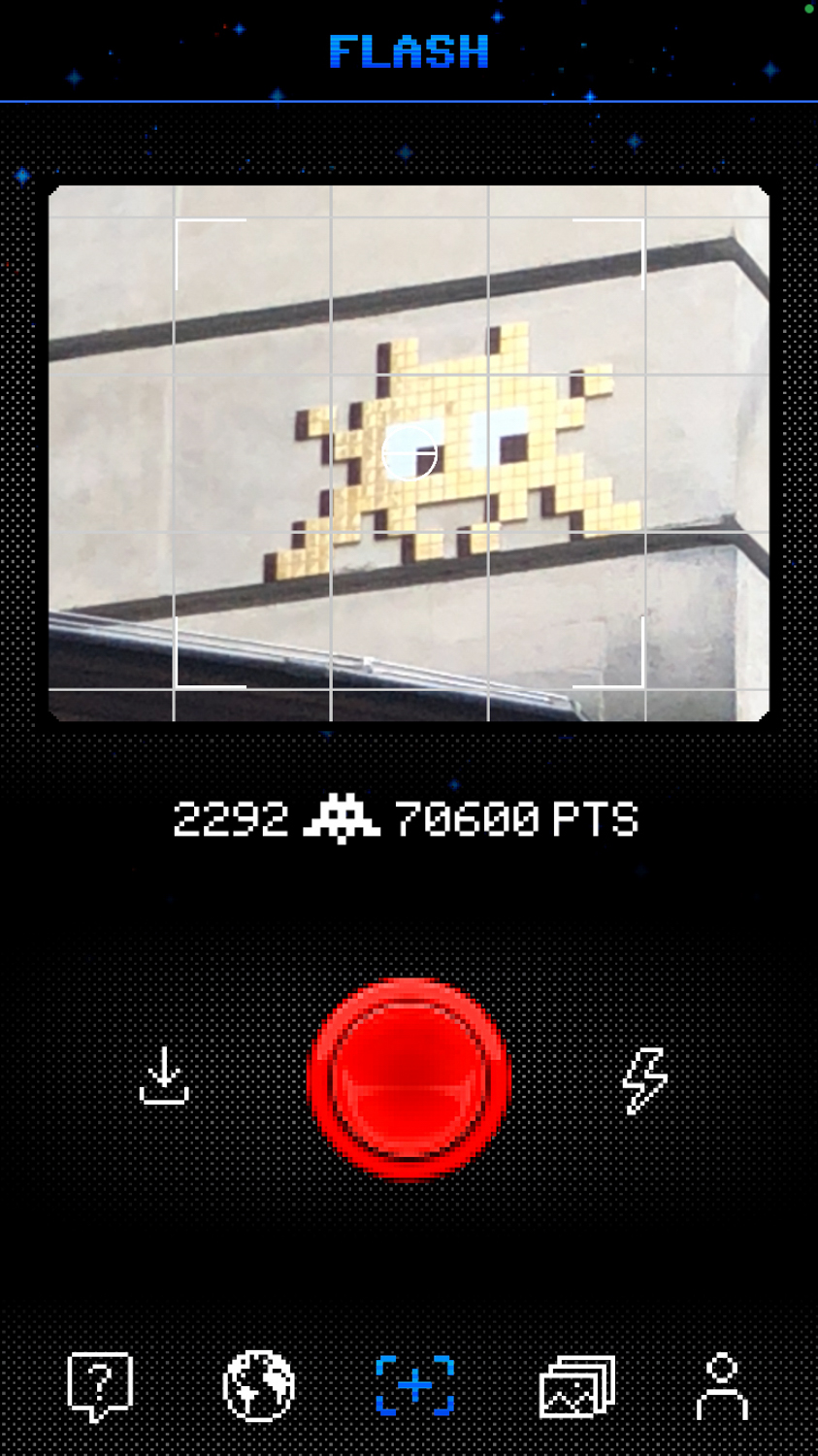Screen dimensions: 818x1456
Task: Go to the profile person tab
Action: pos(723,1386)
